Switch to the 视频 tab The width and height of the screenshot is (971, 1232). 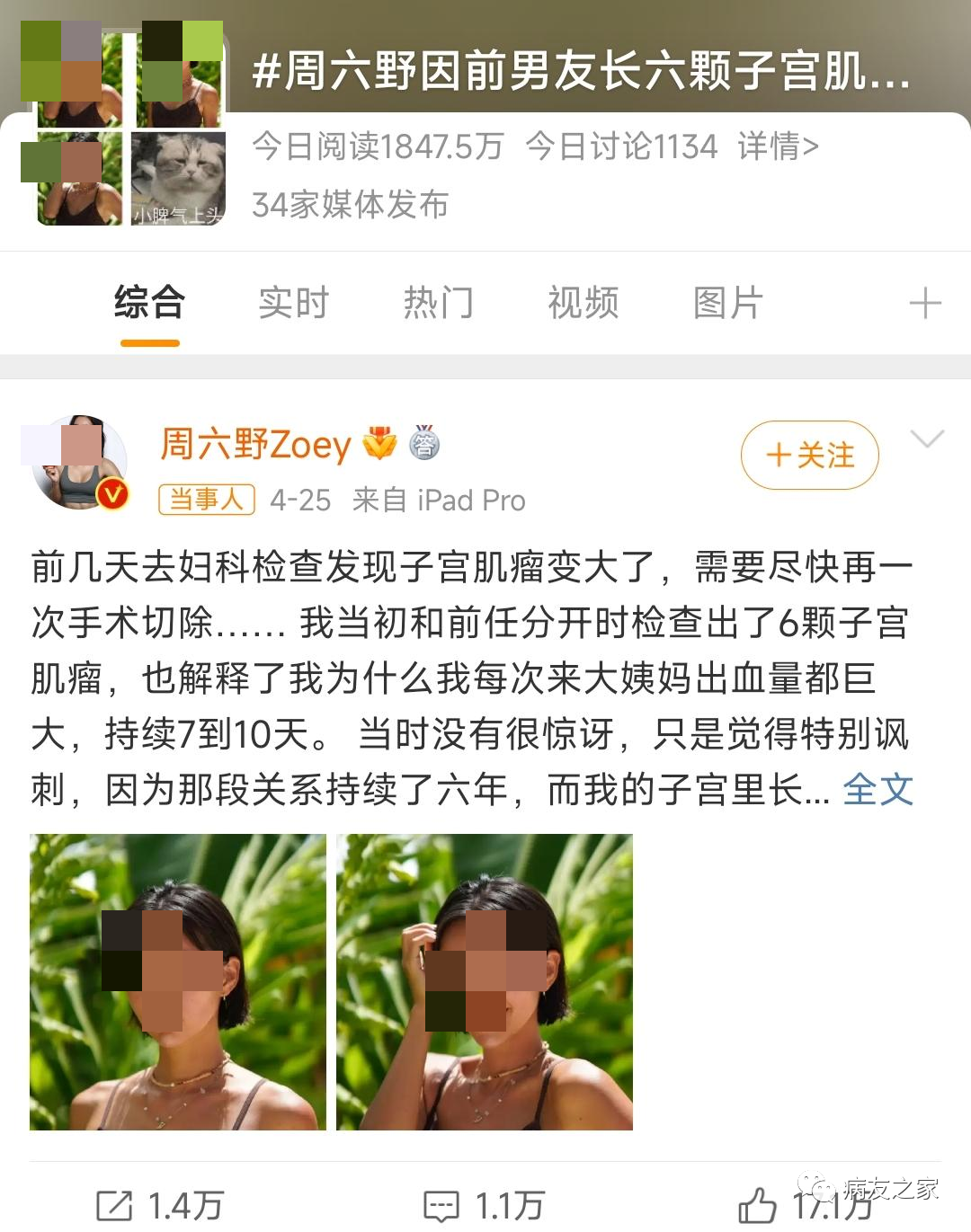[x=581, y=303]
